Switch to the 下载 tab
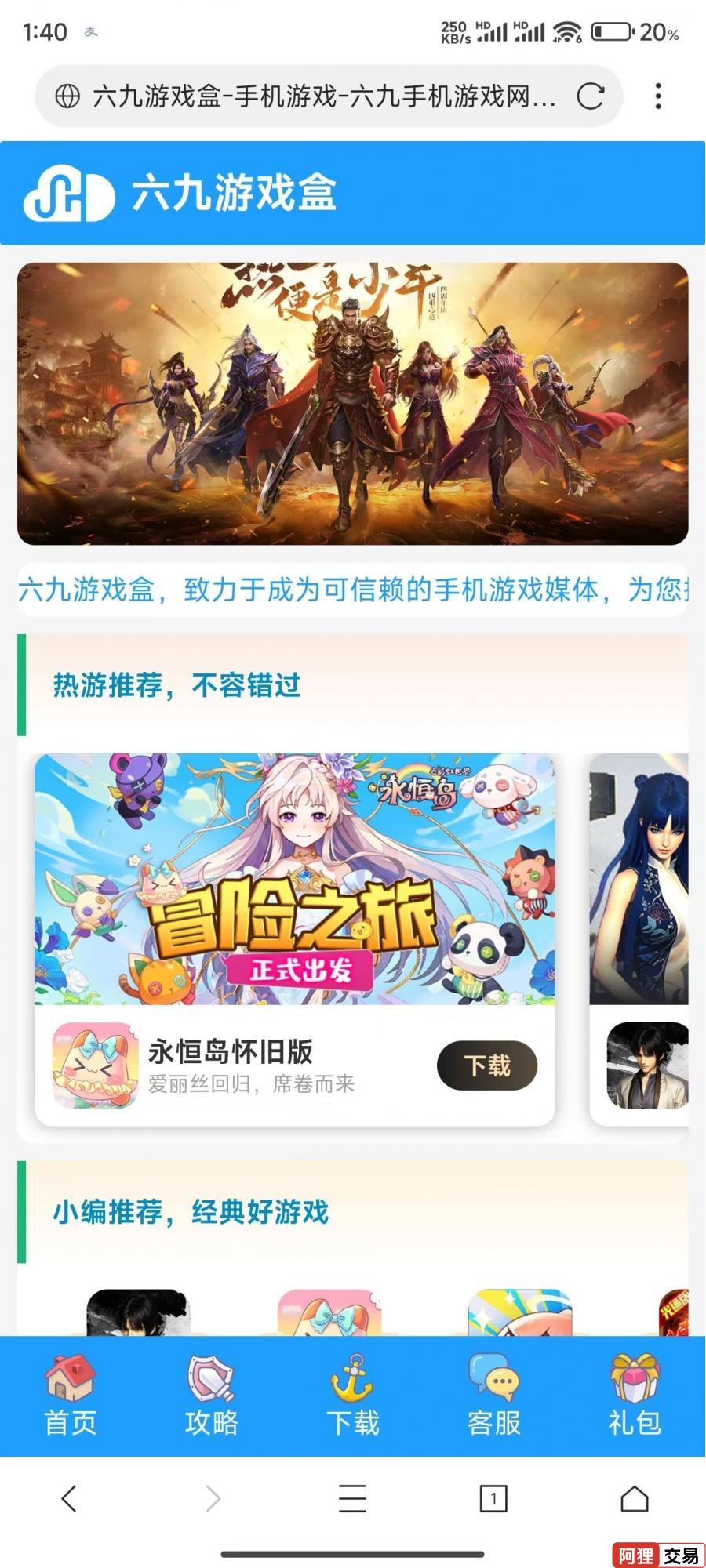 (x=352, y=1397)
